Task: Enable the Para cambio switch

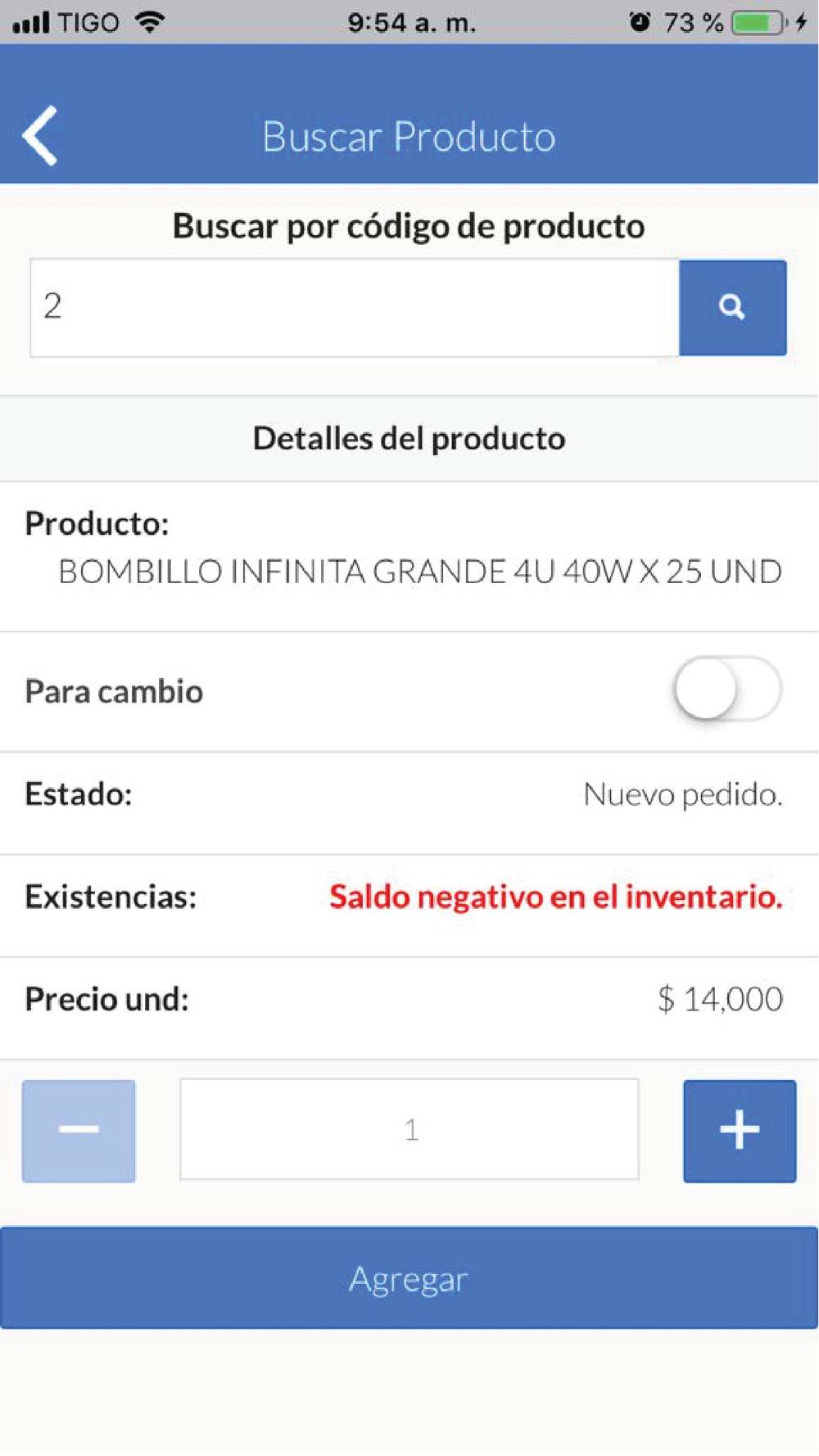Action: coord(727,690)
